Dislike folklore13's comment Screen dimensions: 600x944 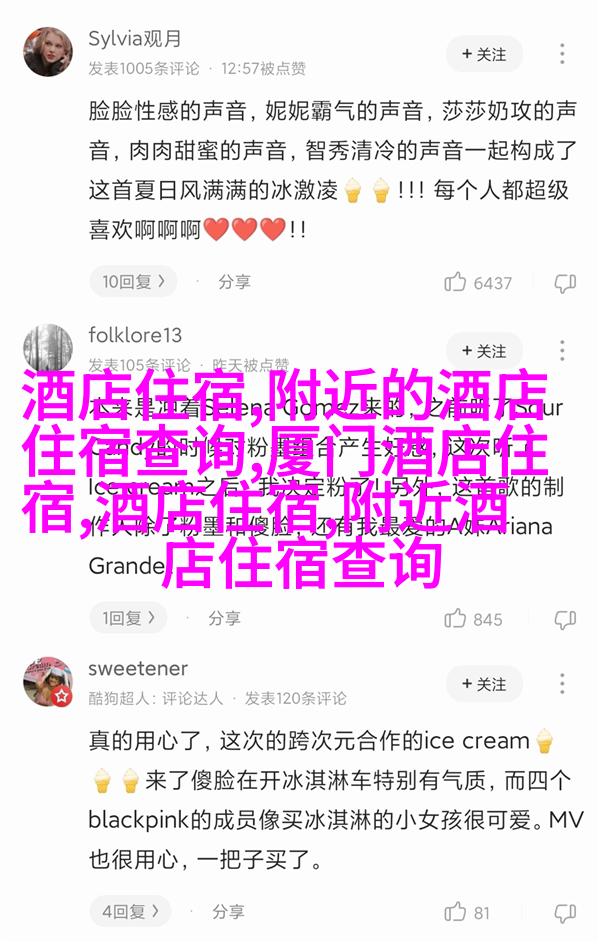(x=565, y=619)
